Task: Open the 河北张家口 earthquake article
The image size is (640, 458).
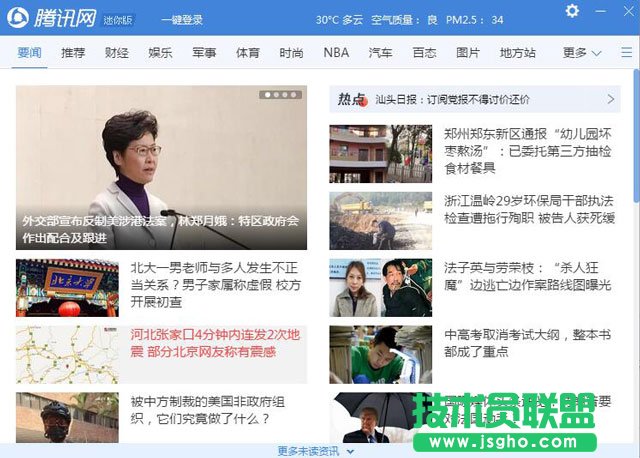Action: pos(215,343)
